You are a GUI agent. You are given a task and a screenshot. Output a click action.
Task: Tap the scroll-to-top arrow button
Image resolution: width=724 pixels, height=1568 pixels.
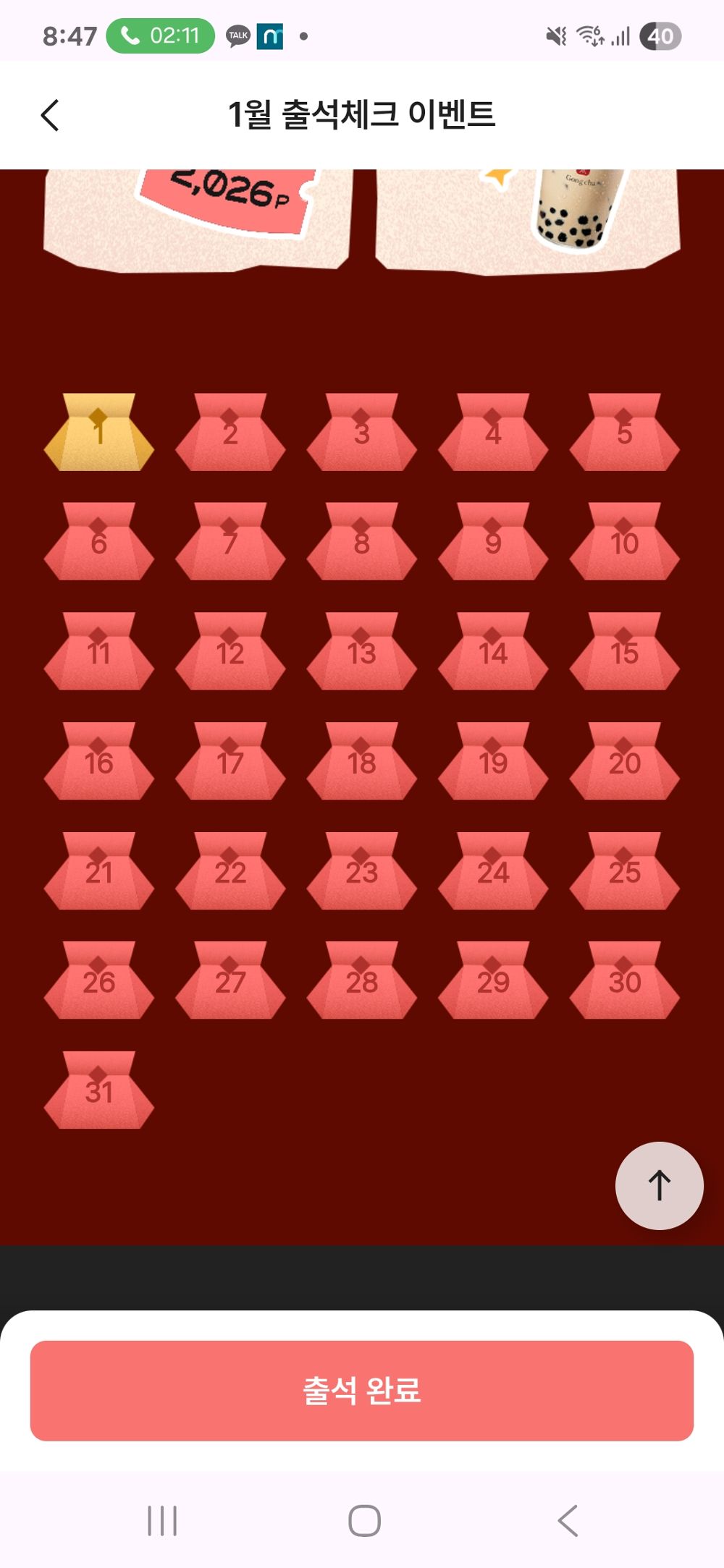coord(659,1185)
